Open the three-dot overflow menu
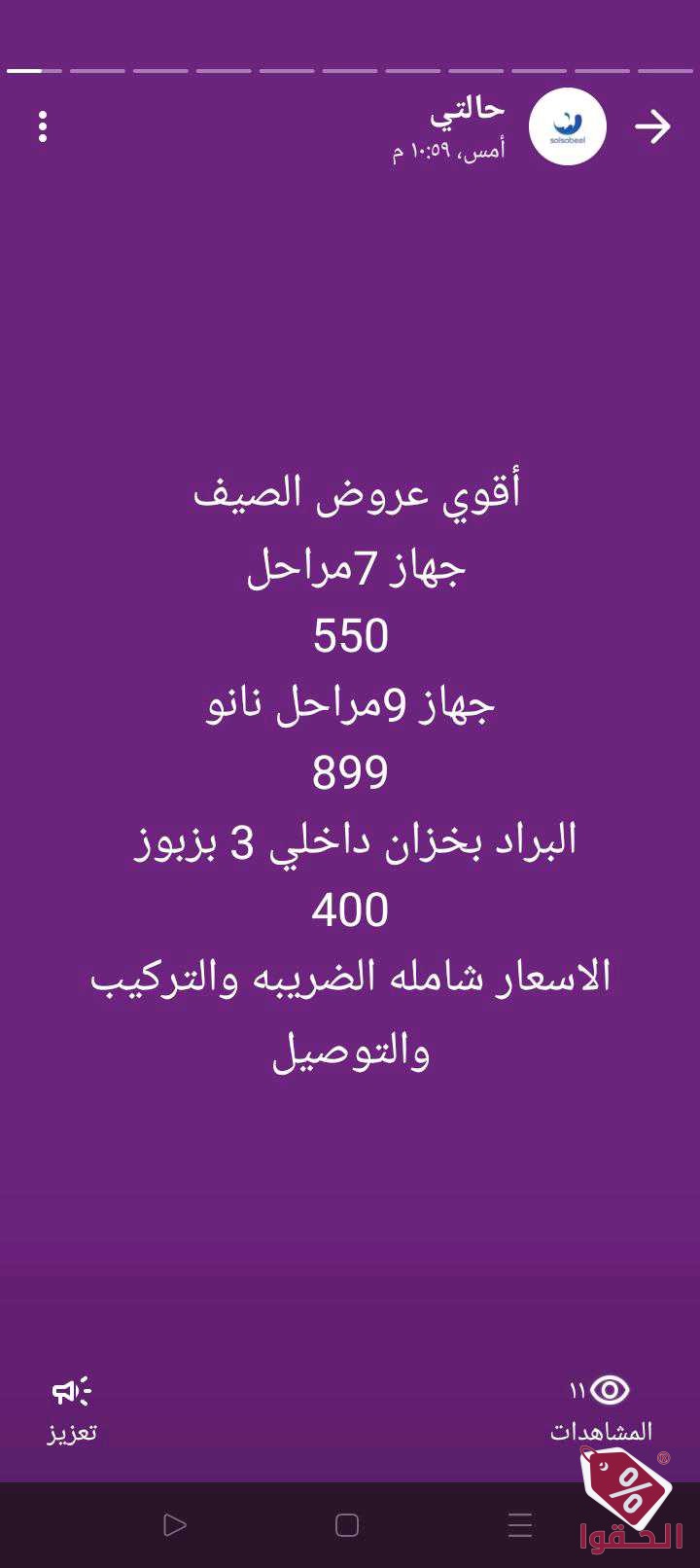Viewport: 700px width, 1568px height. click(43, 126)
